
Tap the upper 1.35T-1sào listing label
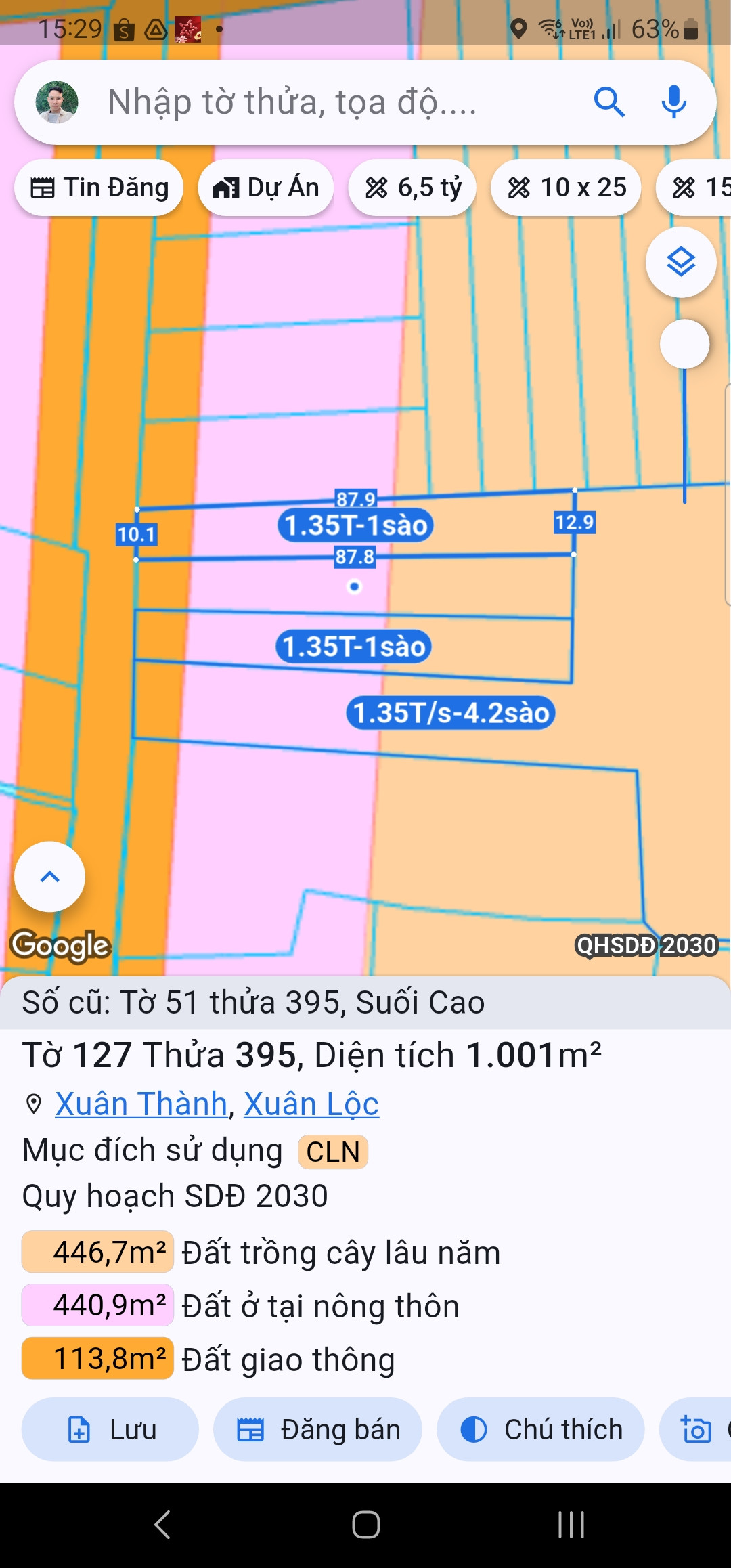pos(355,525)
